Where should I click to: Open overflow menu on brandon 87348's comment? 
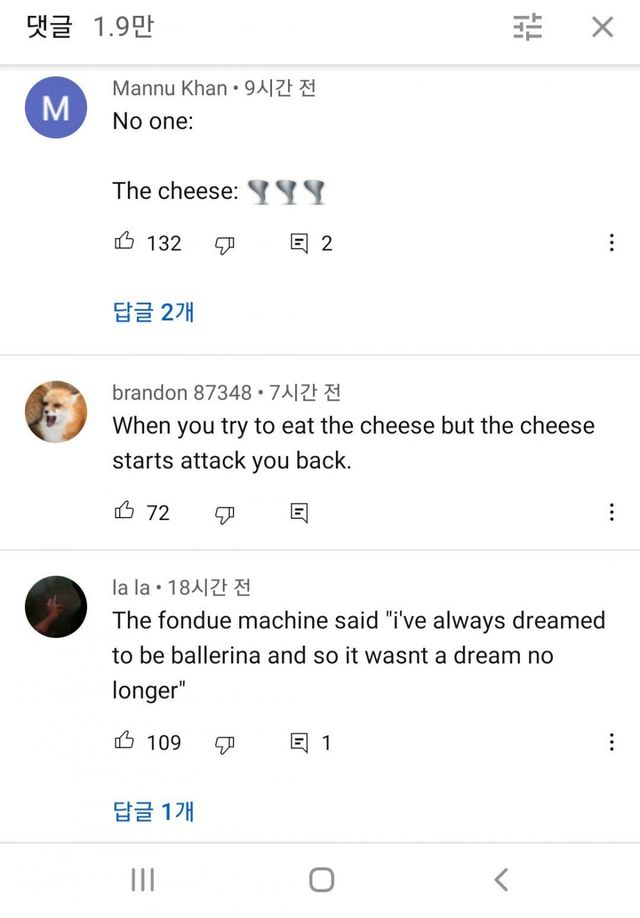point(611,512)
